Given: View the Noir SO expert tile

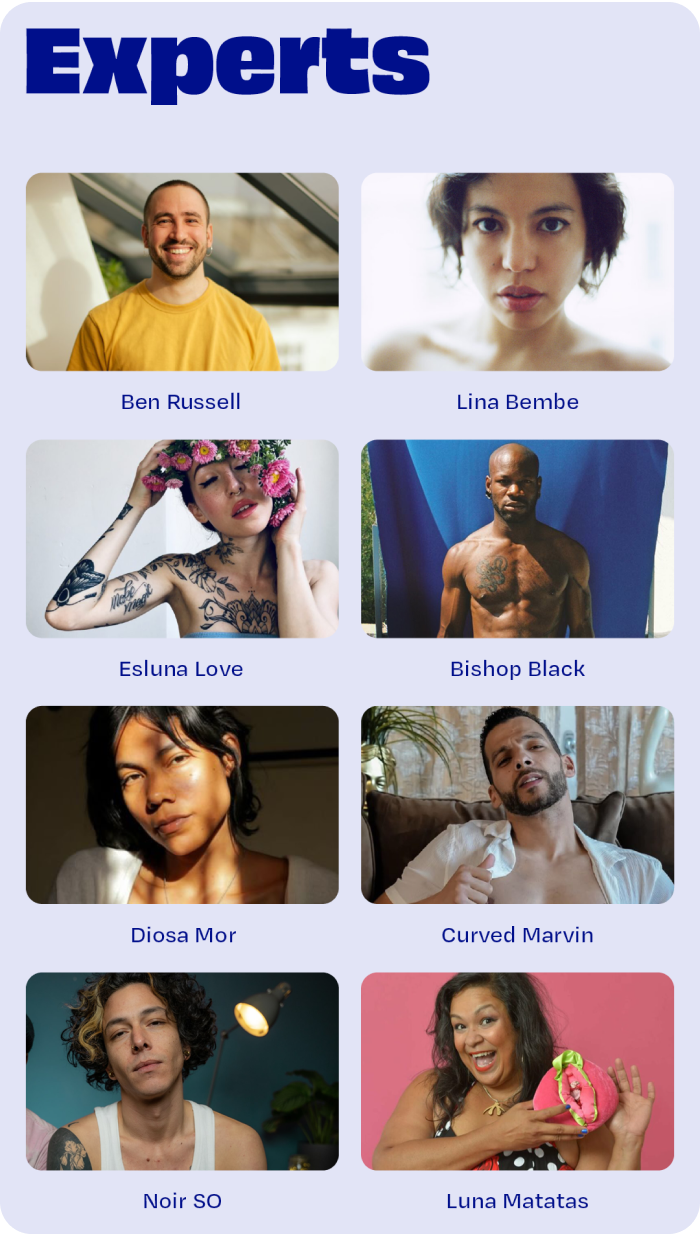Looking at the screenshot, I should pyautogui.click(x=182, y=1071).
